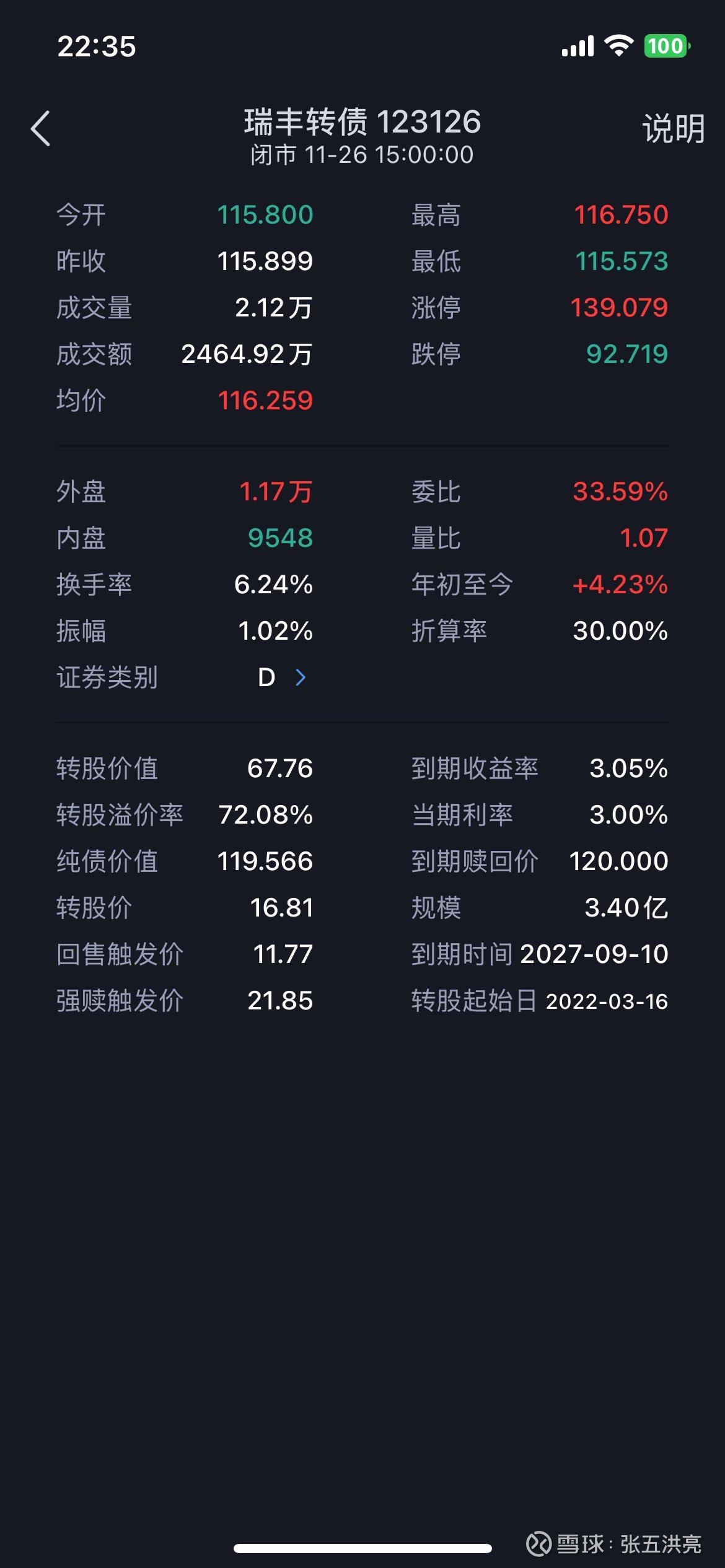Expand the 证券类别 D category details
Screen dimensions: 725x1568
pyautogui.click(x=266, y=677)
